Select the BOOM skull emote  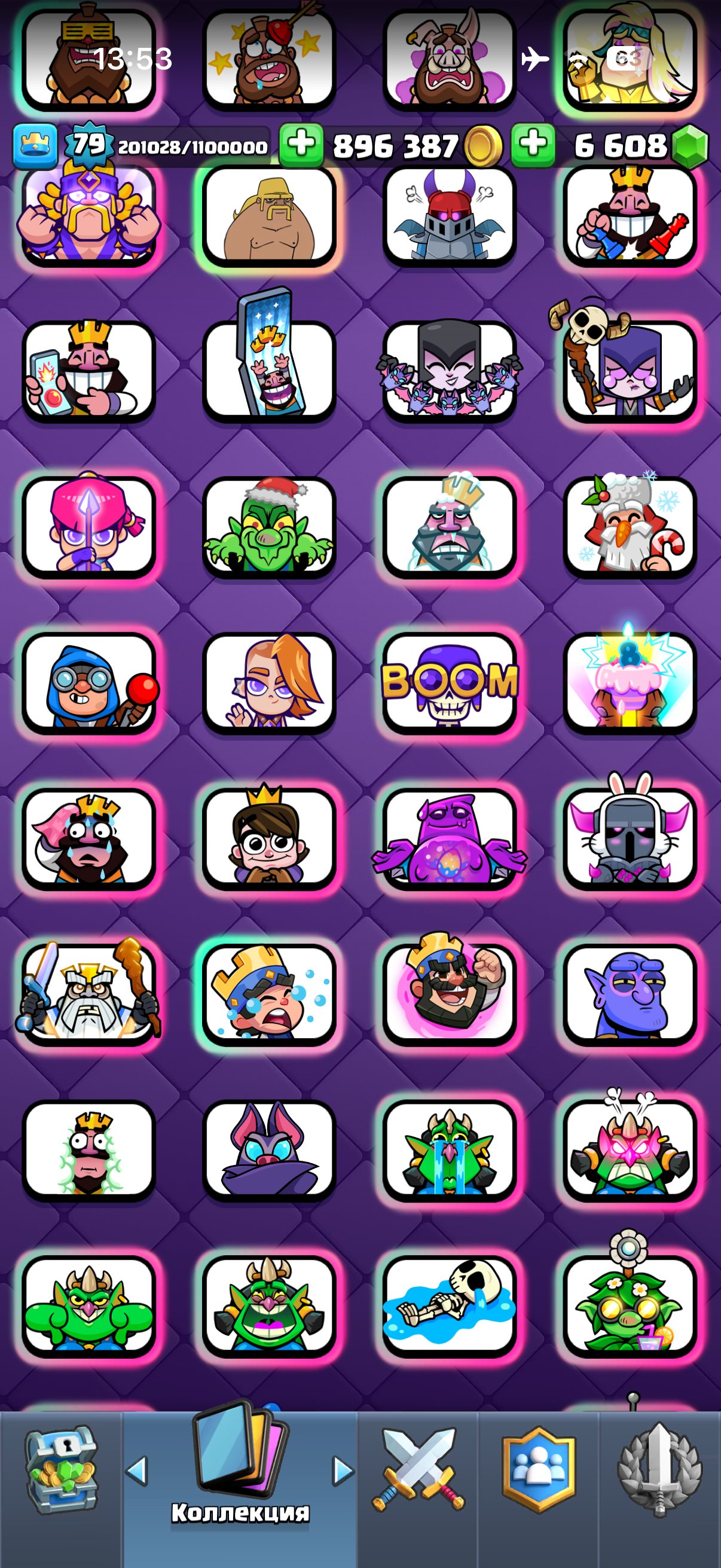click(x=450, y=682)
